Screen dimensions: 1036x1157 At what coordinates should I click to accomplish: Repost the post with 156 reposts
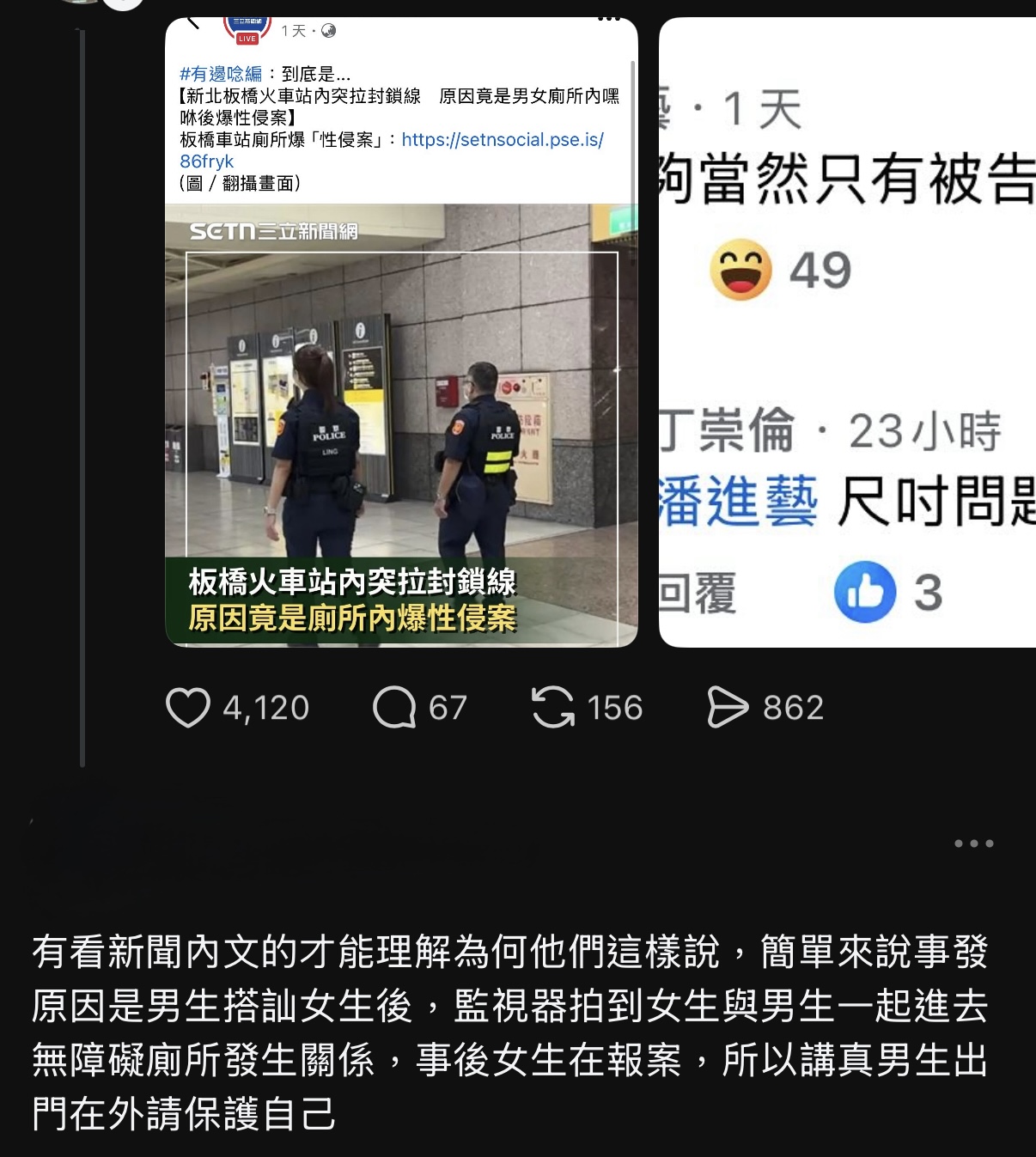click(x=552, y=708)
